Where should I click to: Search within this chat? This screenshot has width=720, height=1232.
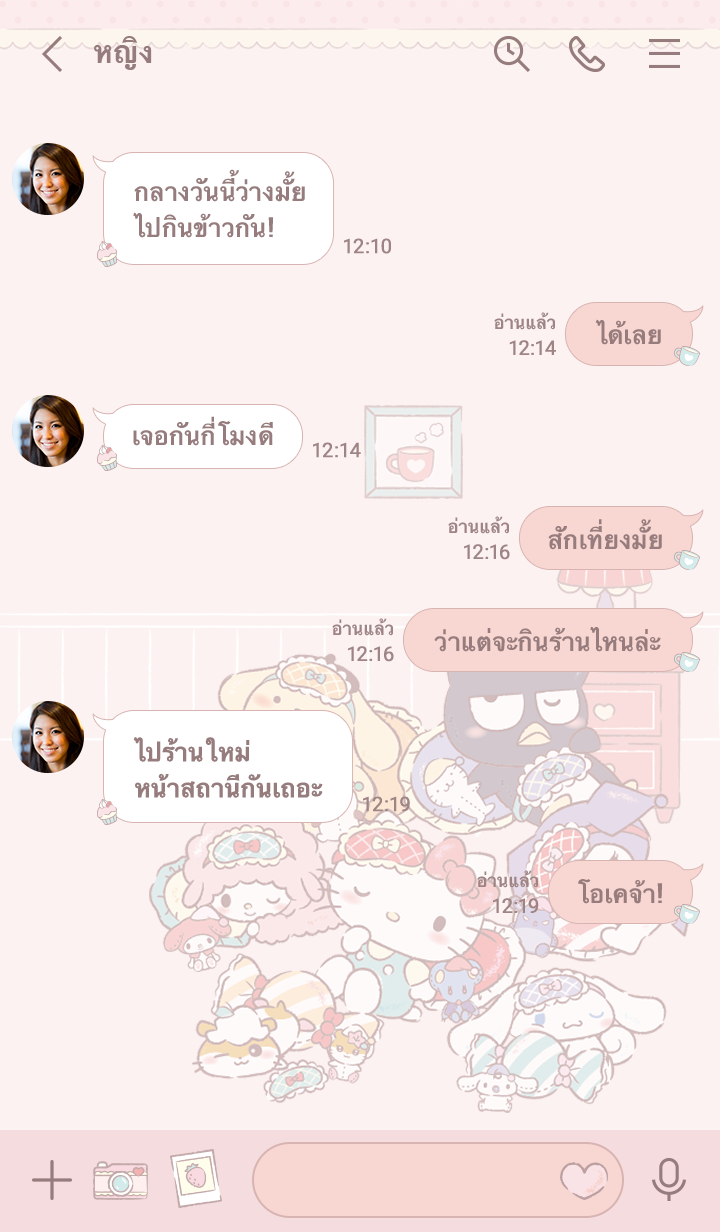(512, 54)
